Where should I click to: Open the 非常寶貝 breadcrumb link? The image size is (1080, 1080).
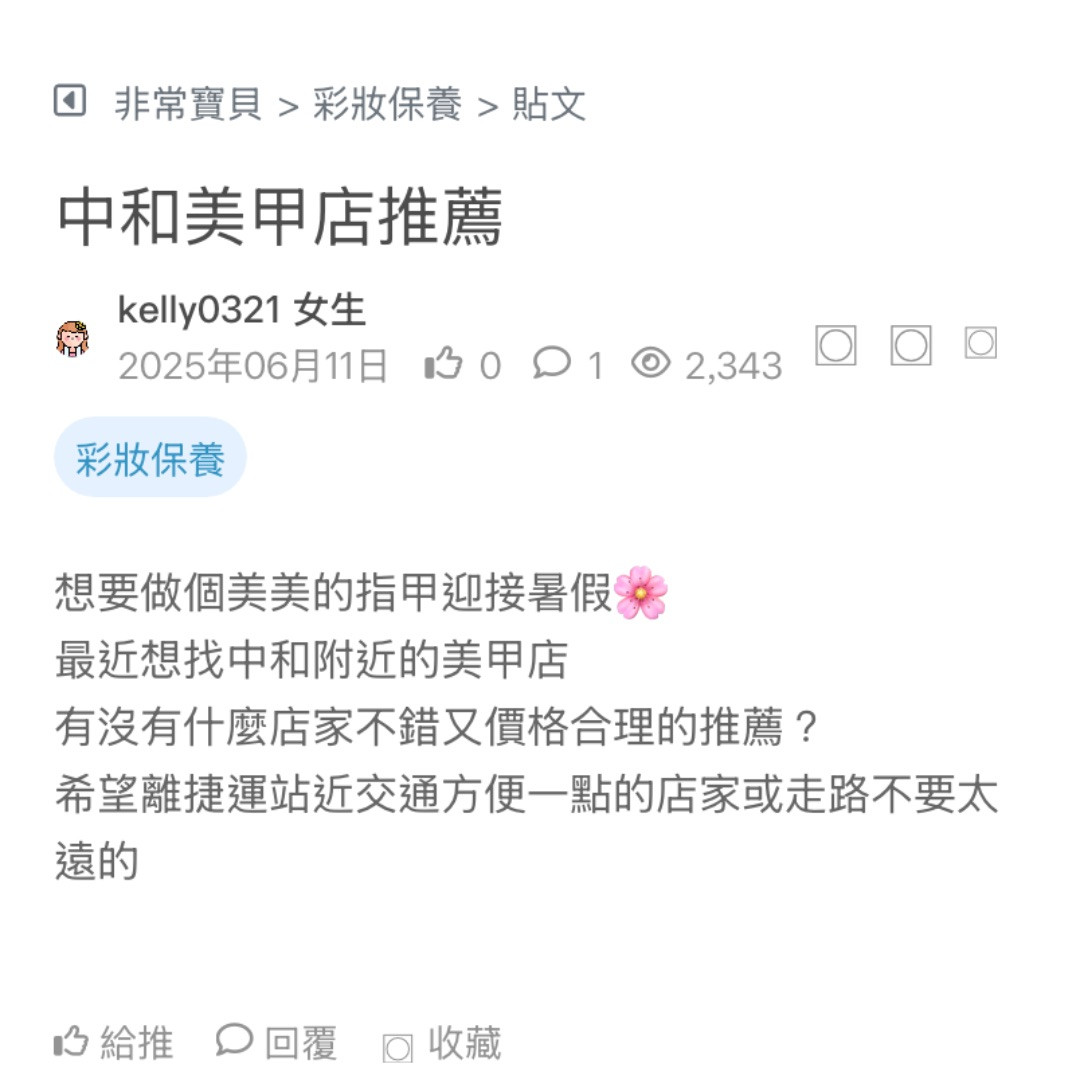coord(188,104)
